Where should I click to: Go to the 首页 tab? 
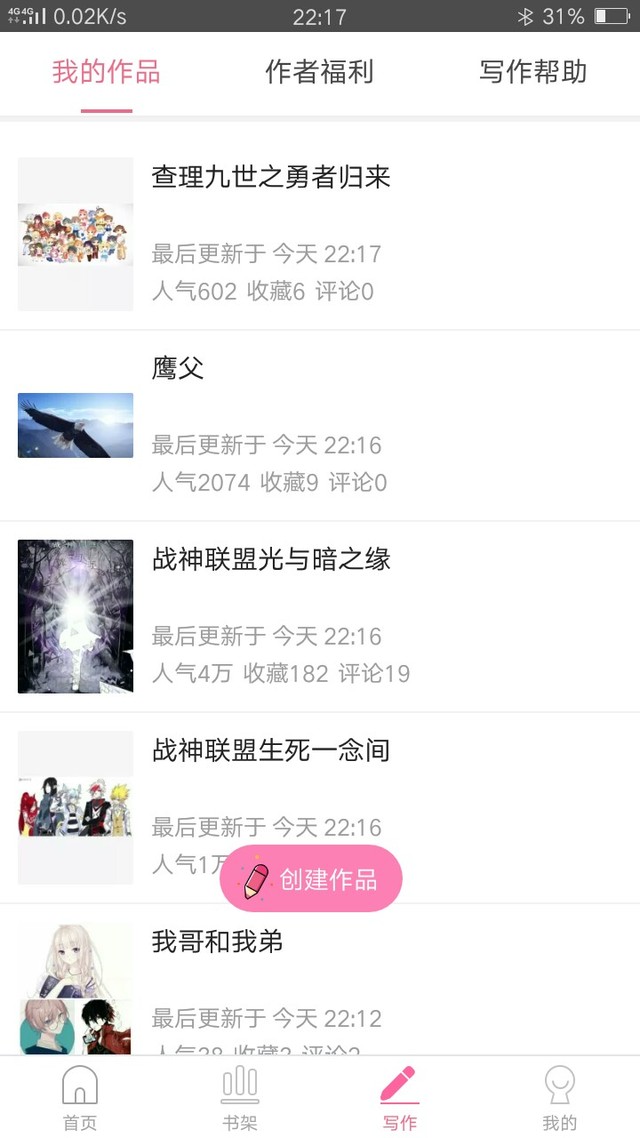coord(80,1097)
